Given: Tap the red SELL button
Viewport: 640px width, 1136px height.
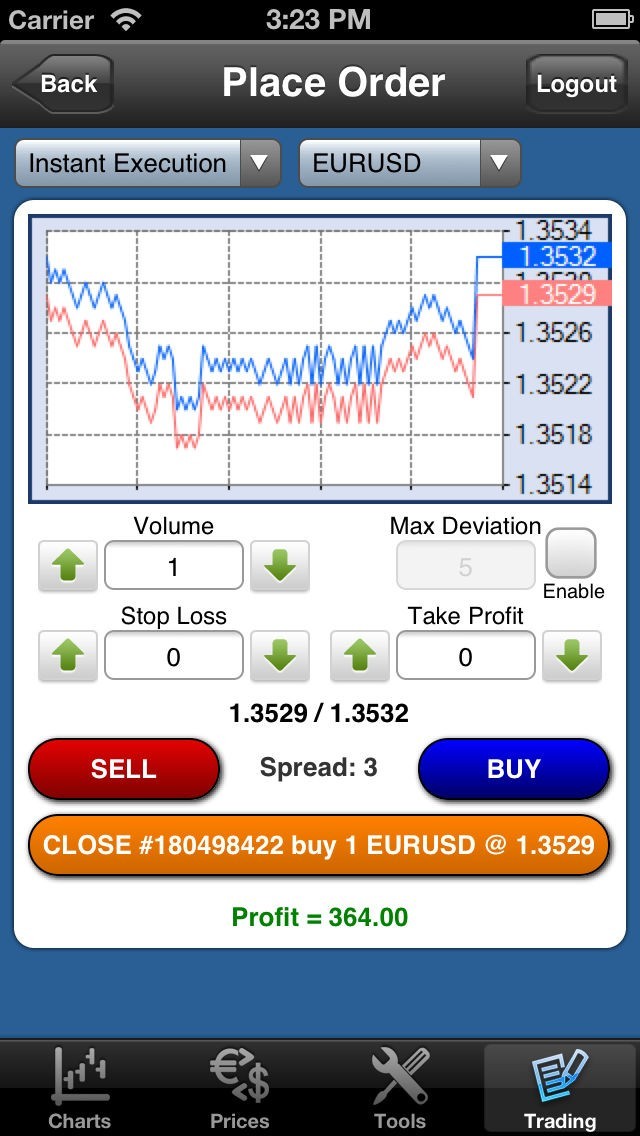Looking at the screenshot, I should point(124,769).
